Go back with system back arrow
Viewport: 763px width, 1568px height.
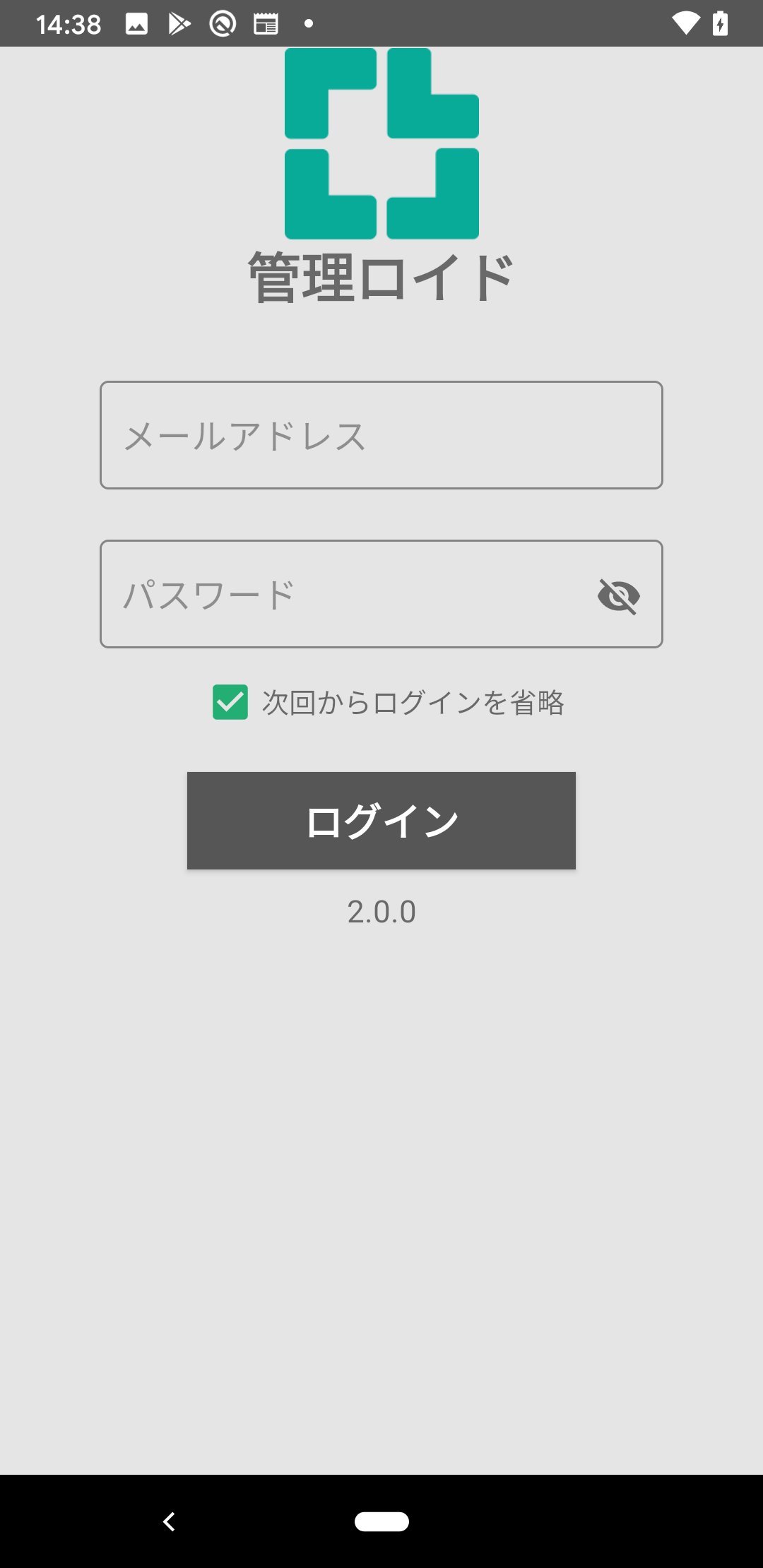click(169, 1521)
